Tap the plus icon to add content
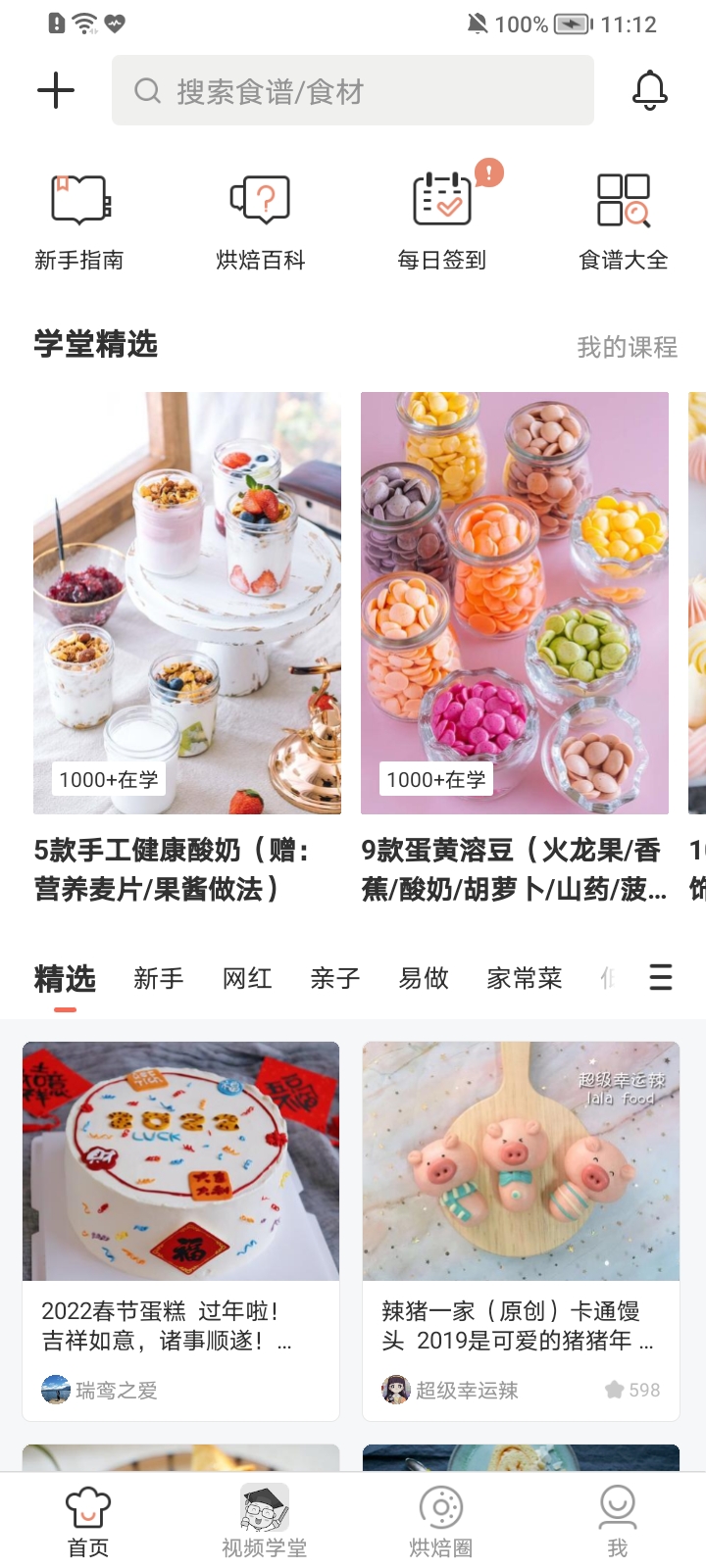 click(x=56, y=90)
